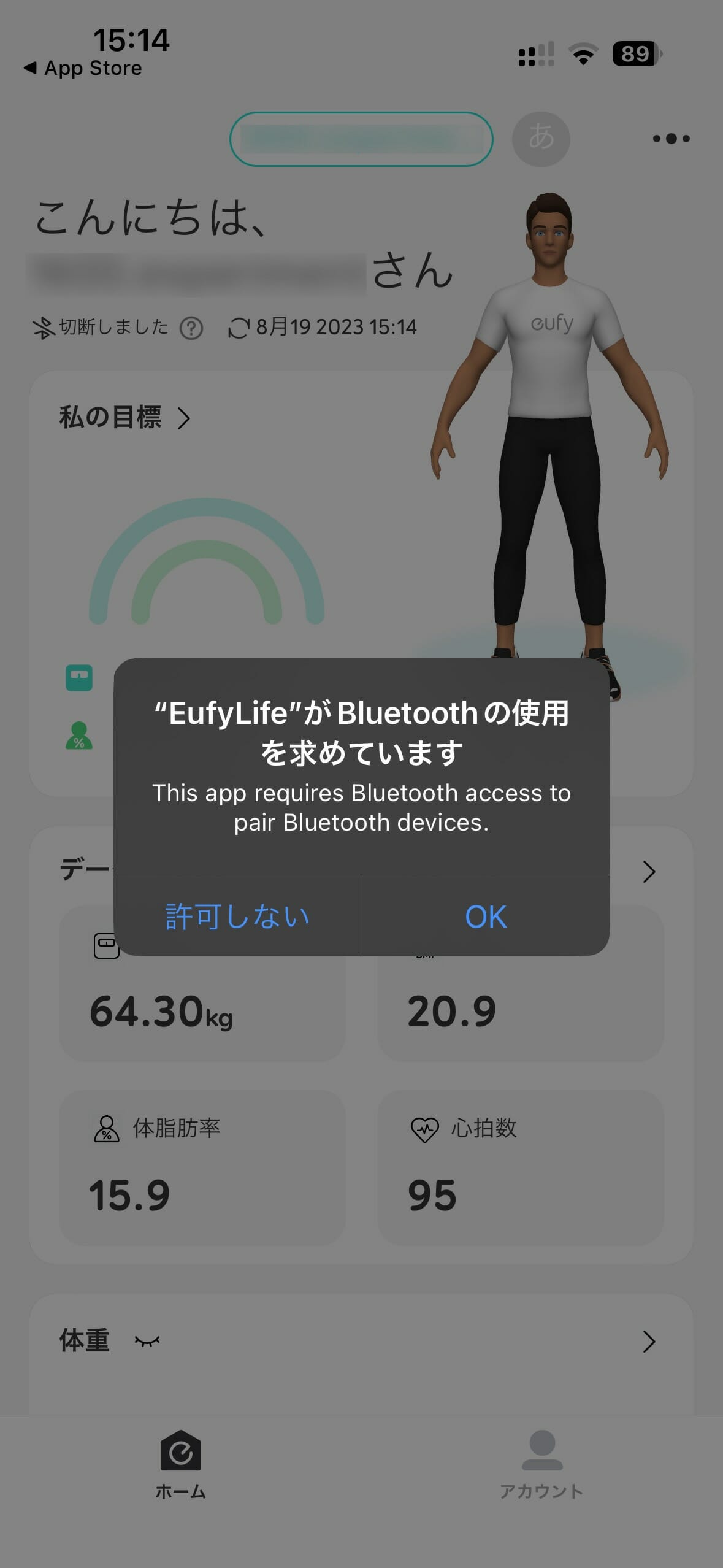Image resolution: width=723 pixels, height=1568 pixels.
Task: Open 私の目標 goals
Action: click(125, 418)
